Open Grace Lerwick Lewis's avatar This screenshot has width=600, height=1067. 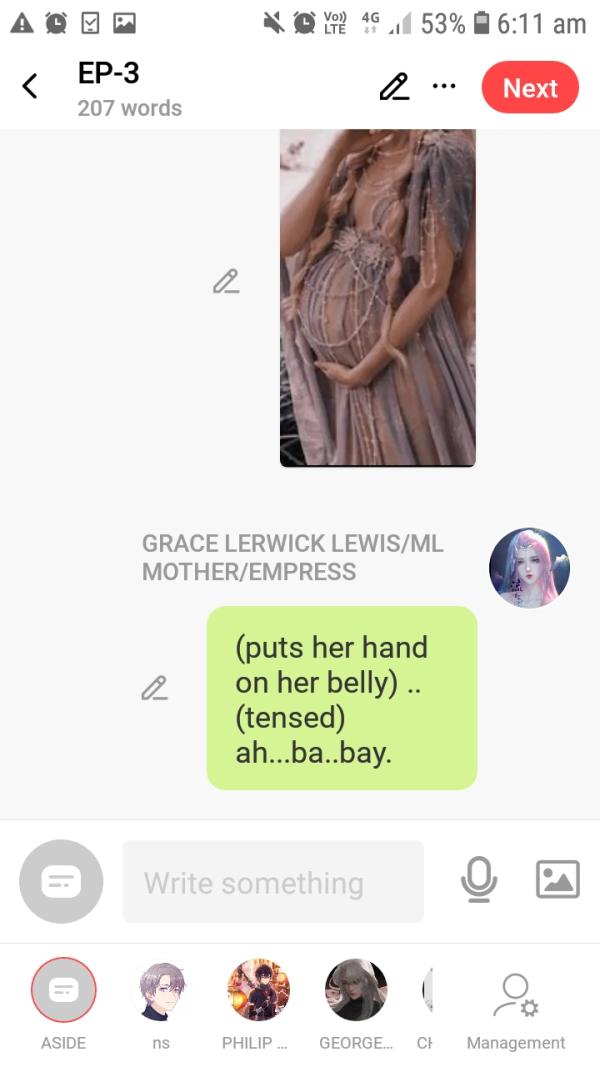coord(529,568)
